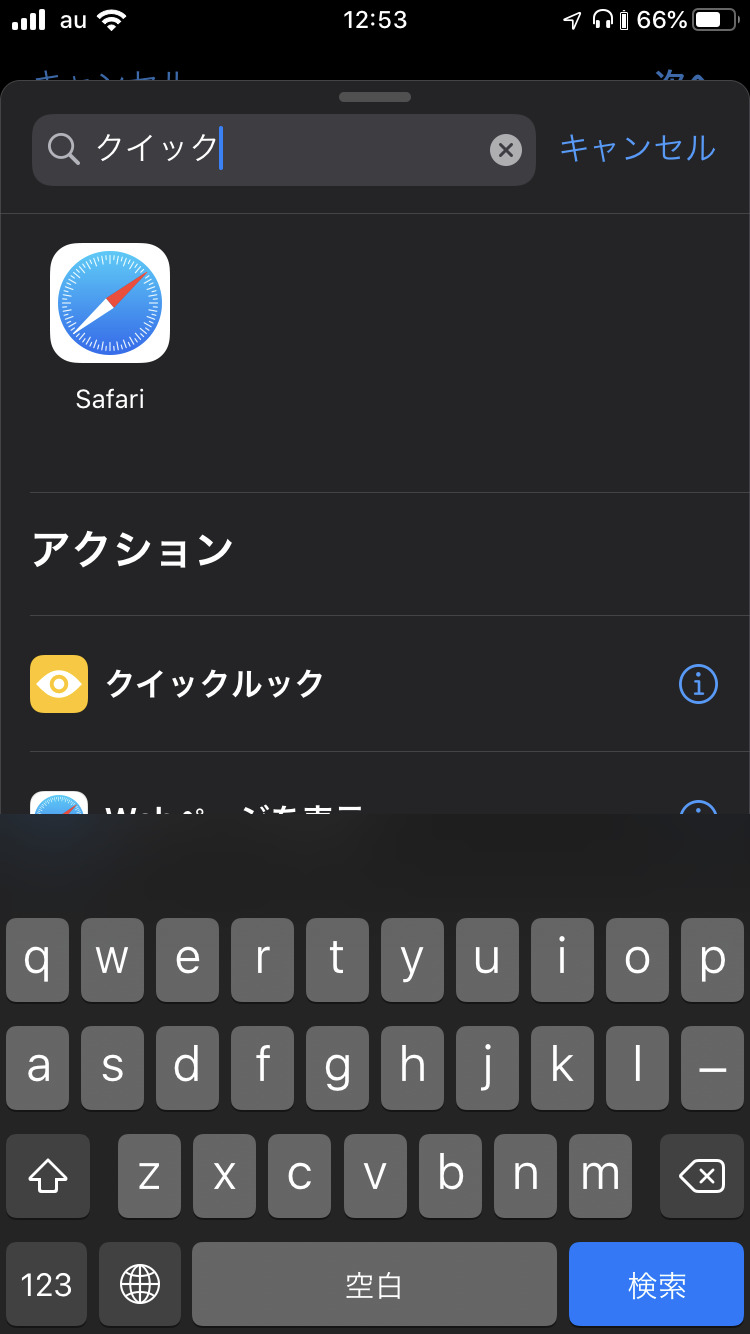Tap the キャンセル link beside the search field
This screenshot has height=1334, width=750.
[x=637, y=148]
